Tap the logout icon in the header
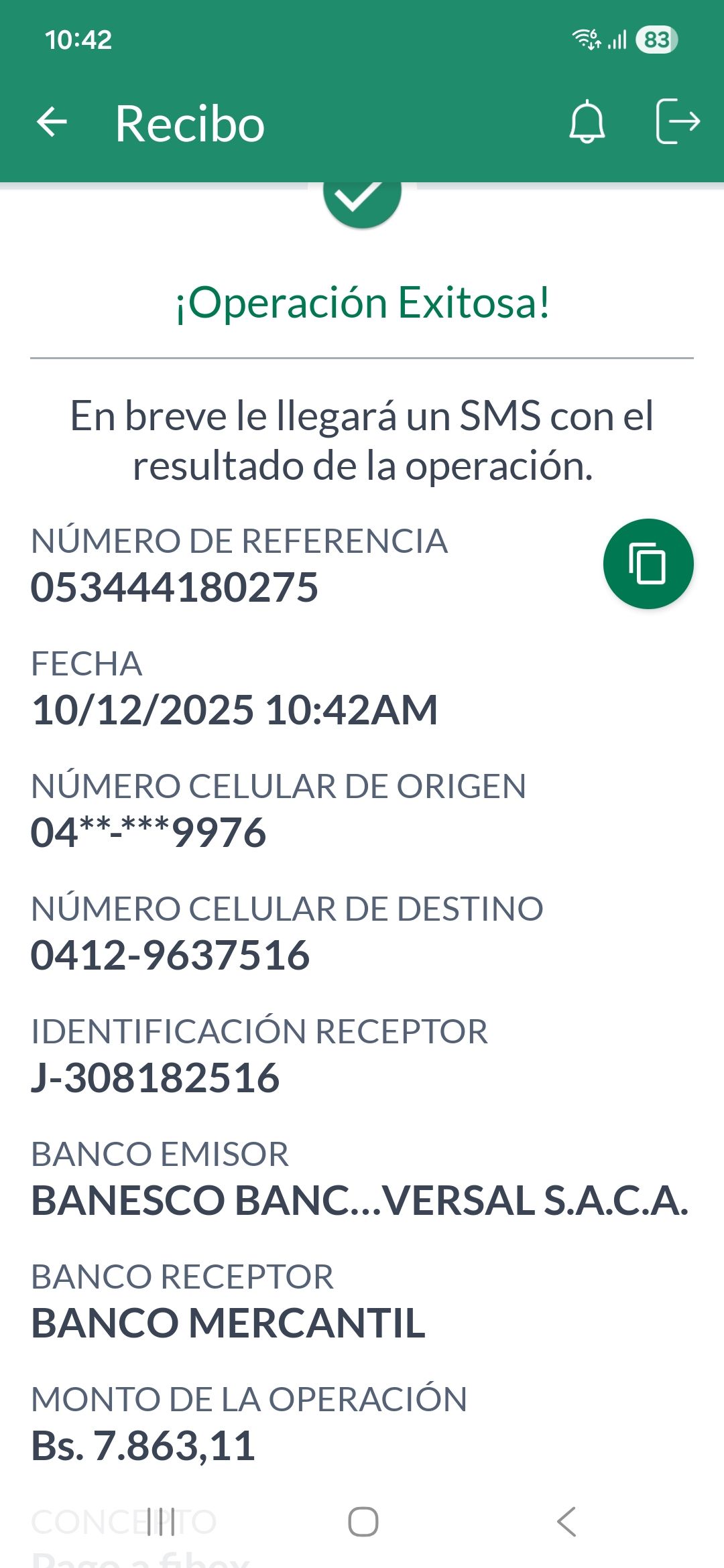The height and width of the screenshot is (1568, 724). (677, 121)
